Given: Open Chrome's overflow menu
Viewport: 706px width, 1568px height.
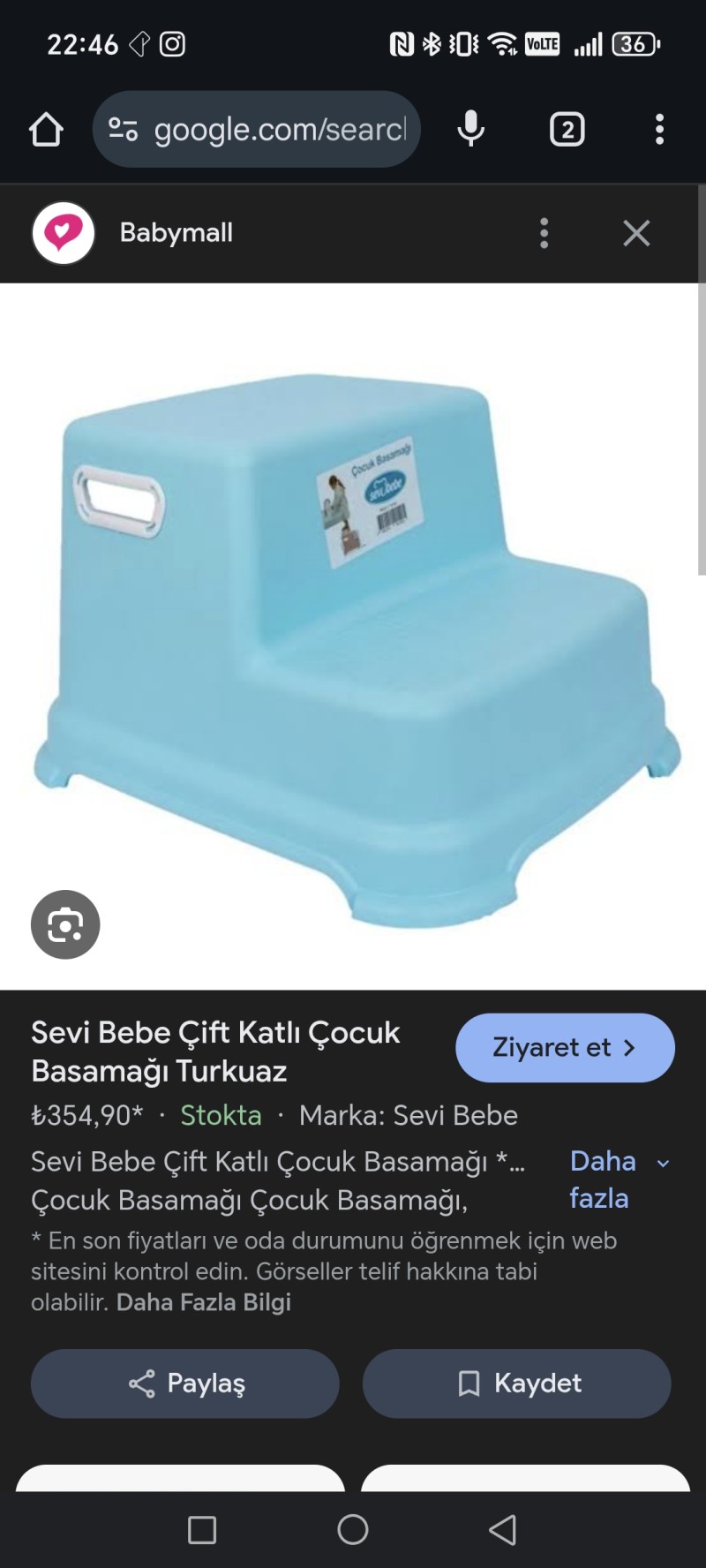Looking at the screenshot, I should point(659,130).
